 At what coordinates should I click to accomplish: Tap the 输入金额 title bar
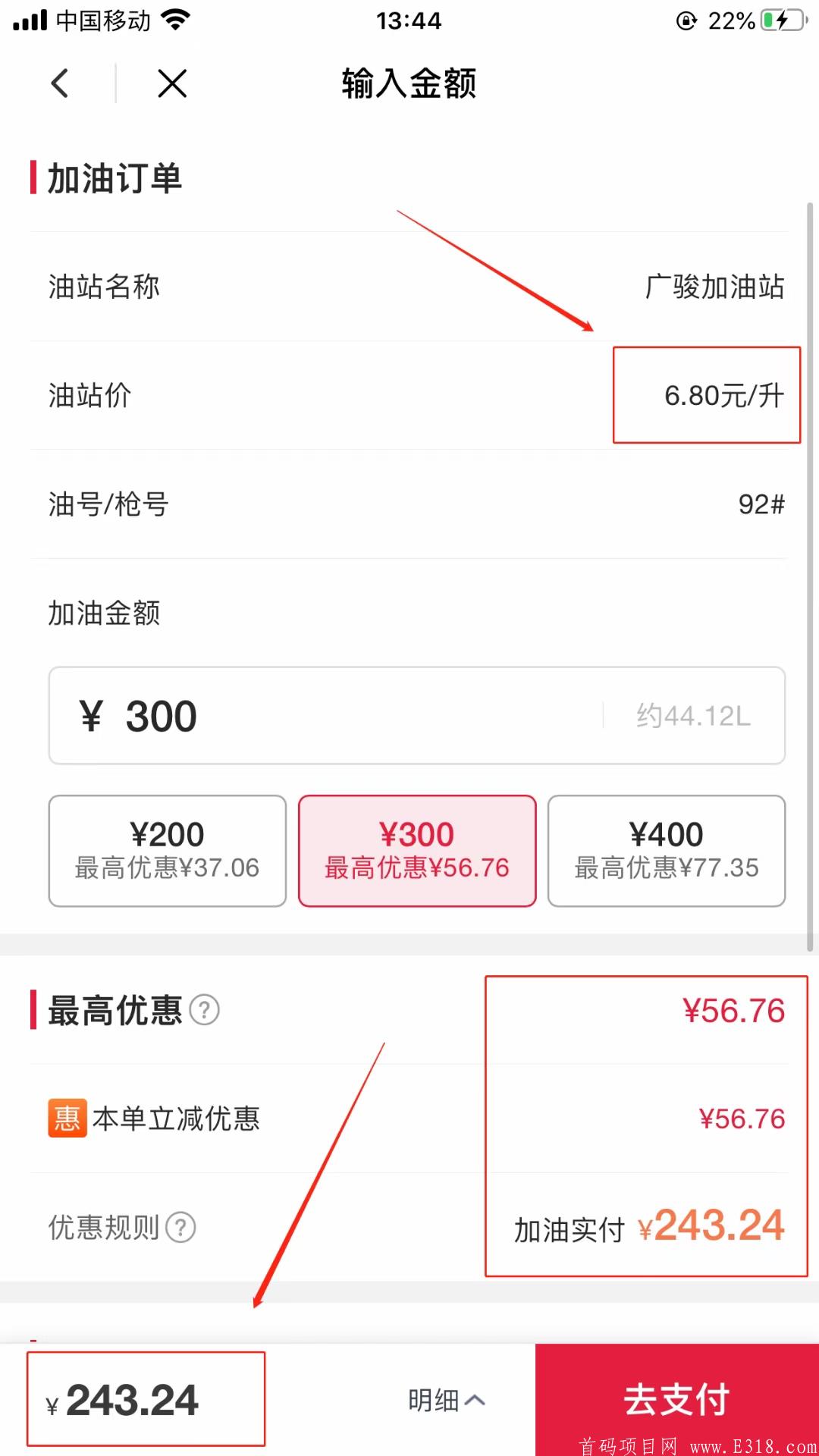click(x=408, y=85)
